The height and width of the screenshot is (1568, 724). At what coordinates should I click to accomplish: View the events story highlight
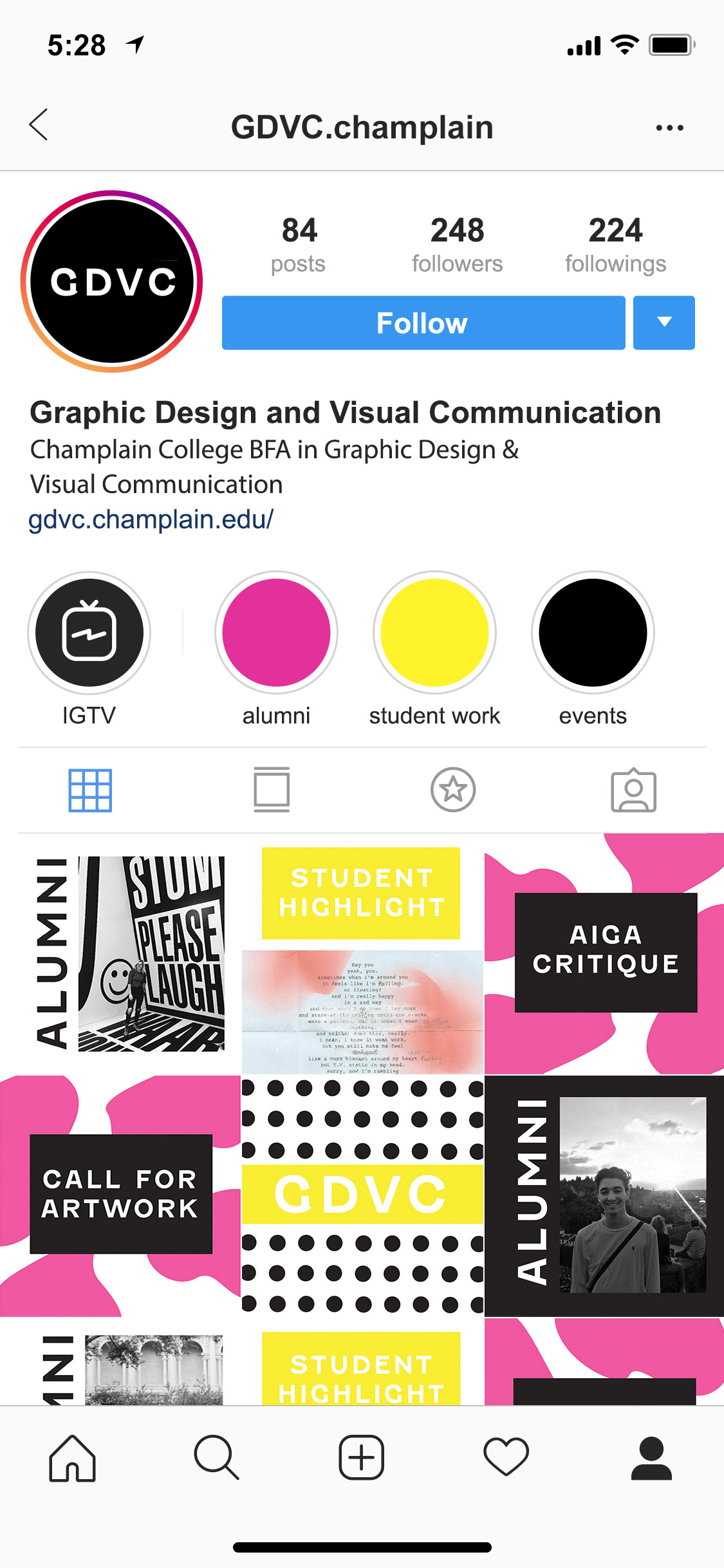(x=593, y=633)
